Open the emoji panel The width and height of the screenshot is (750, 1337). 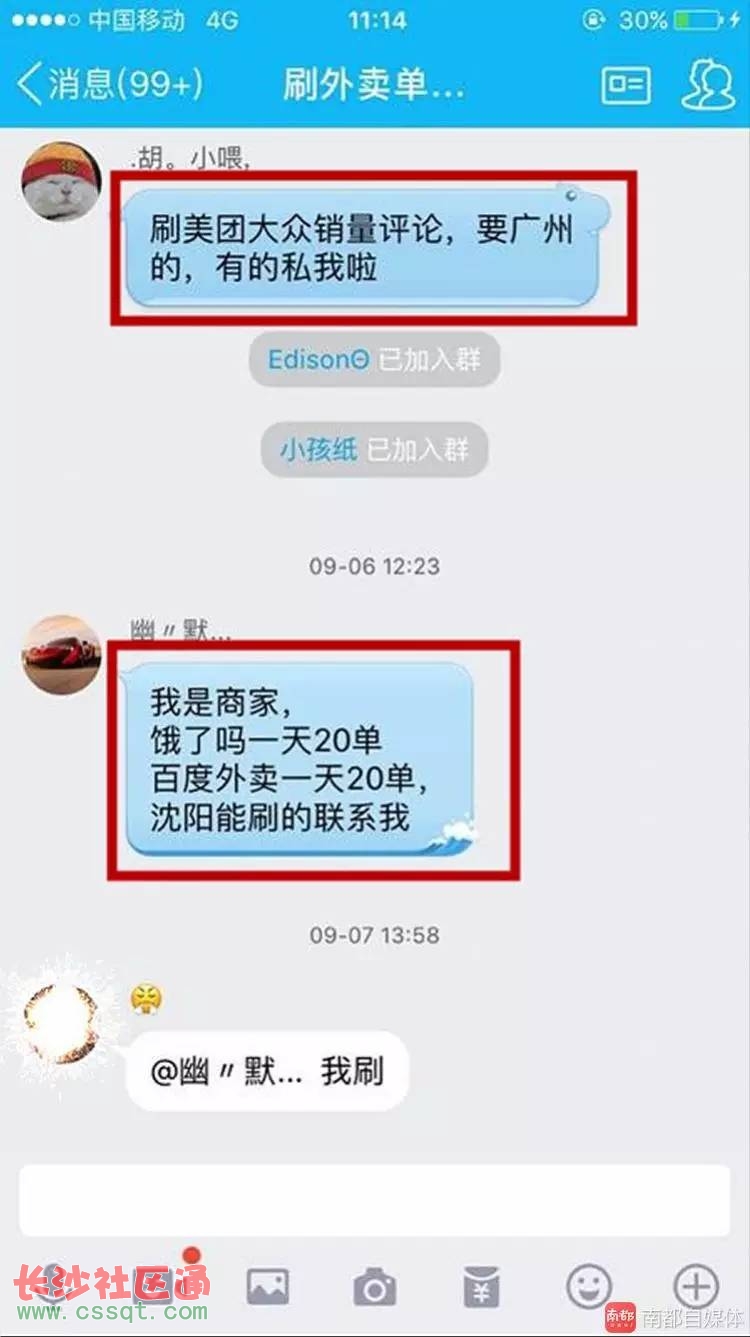[589, 1286]
